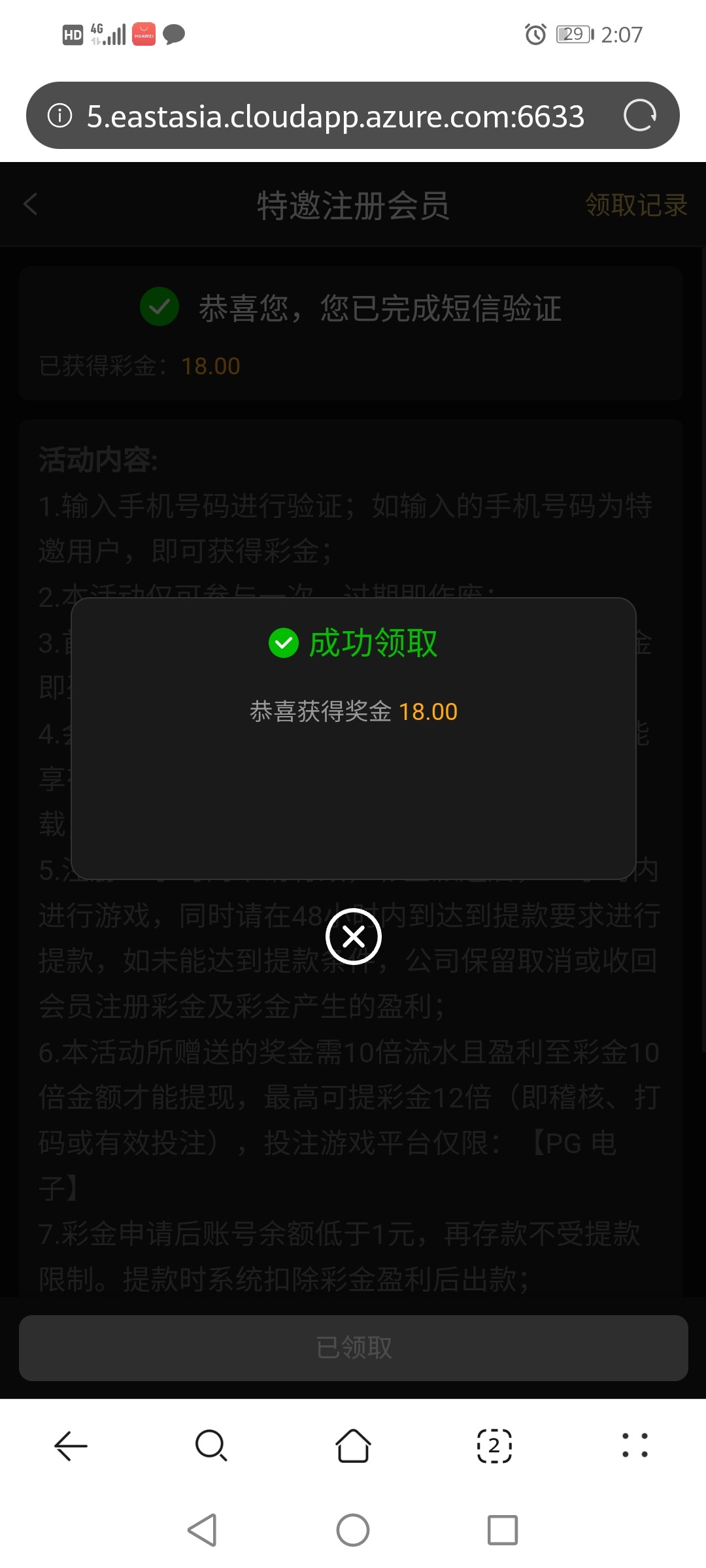Close the 成功领取 success dialog
The width and height of the screenshot is (706, 1568).
(354, 937)
